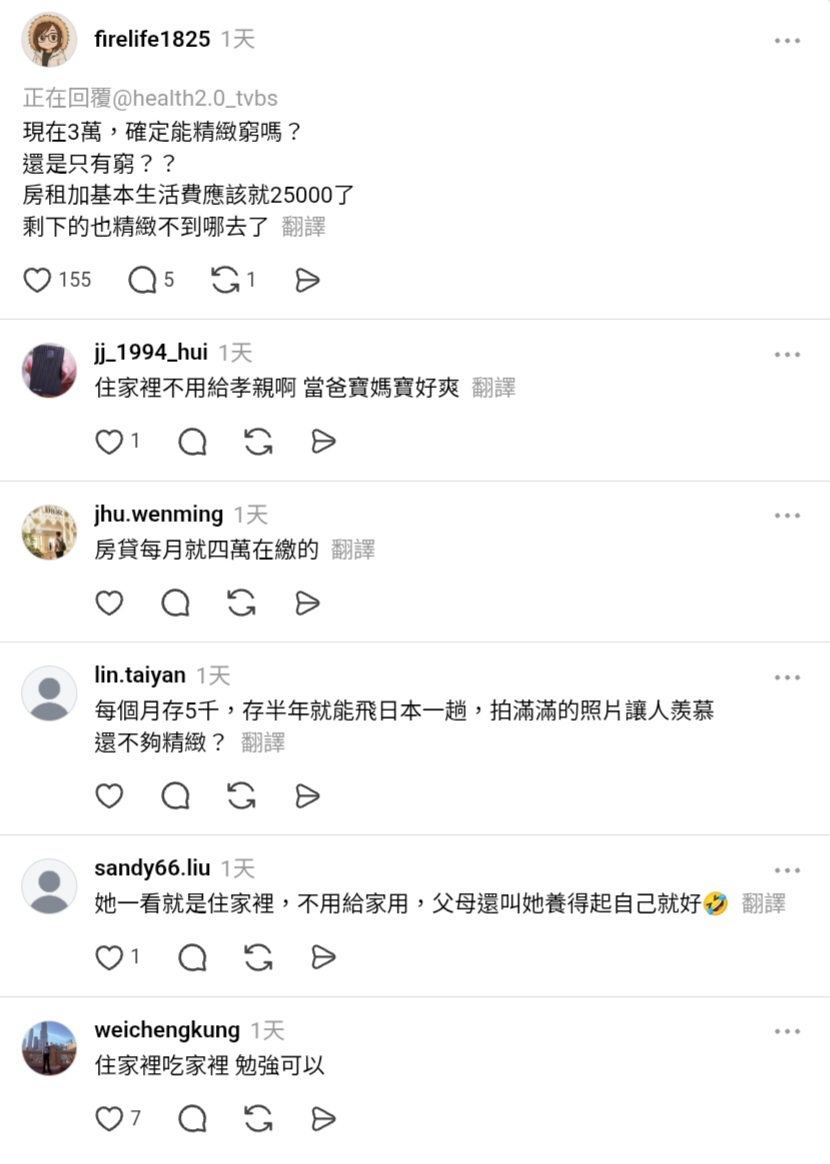This screenshot has height=1164, width=830.
Task: Open firelife1825's profile picture
Action: point(49,40)
